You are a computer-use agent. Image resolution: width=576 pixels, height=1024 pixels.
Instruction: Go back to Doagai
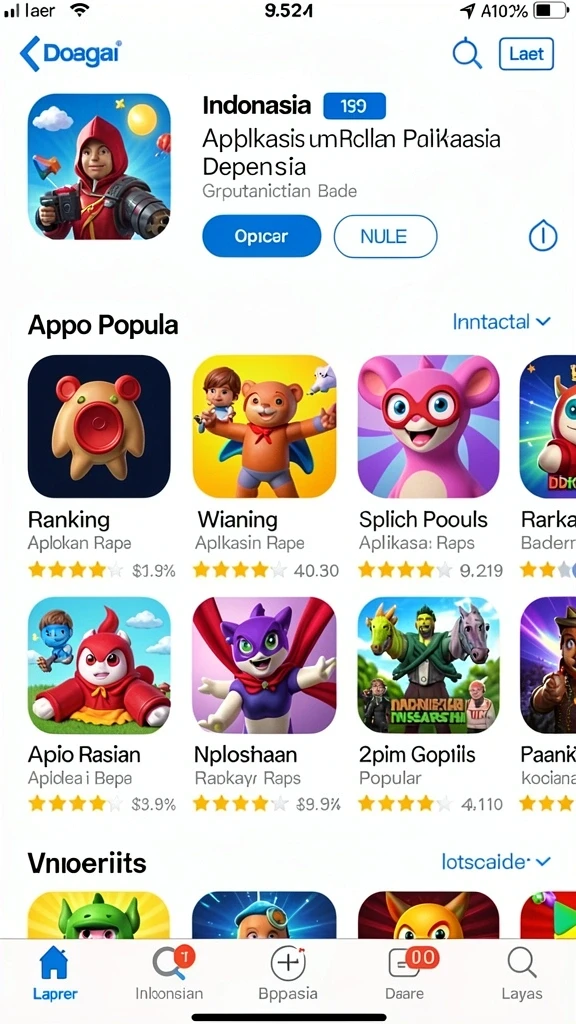pos(70,54)
